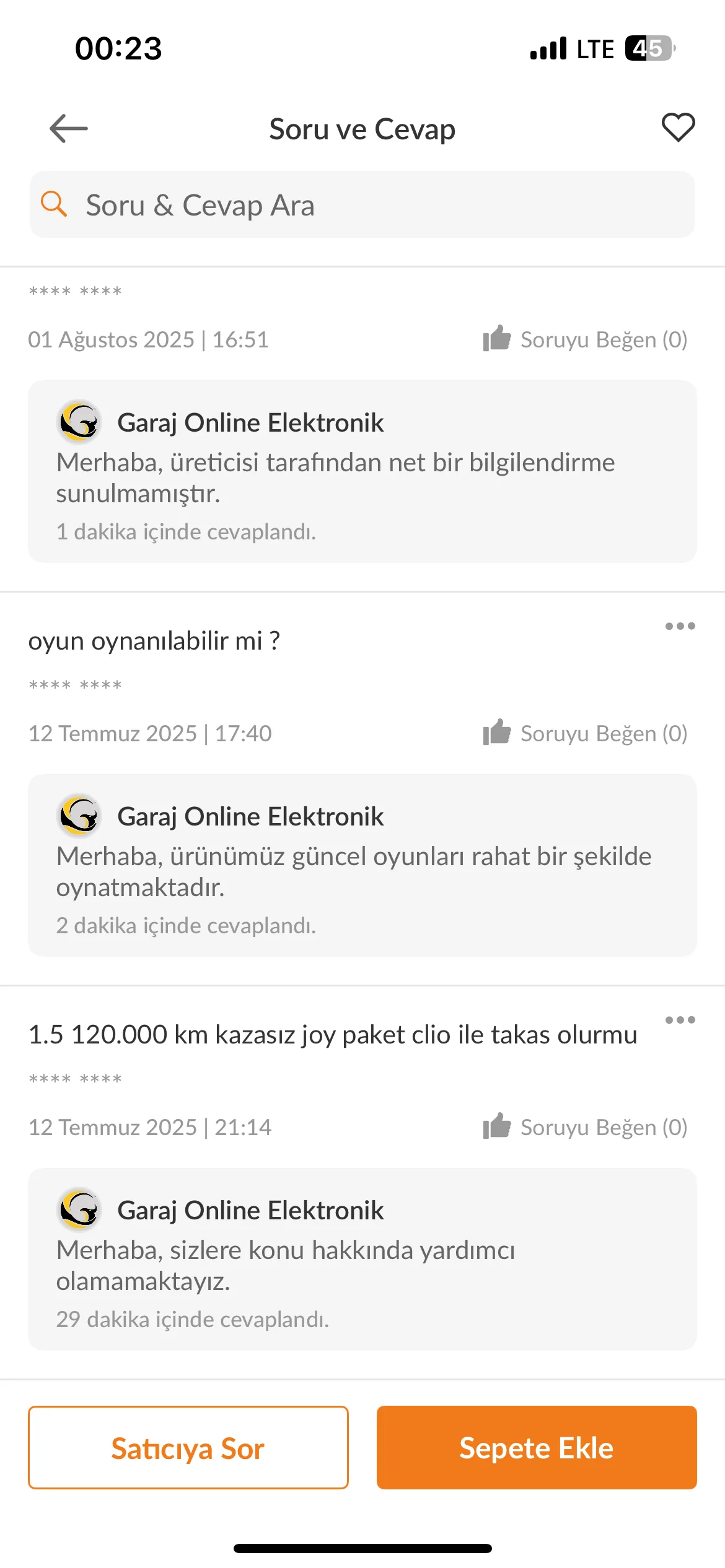Add item to cart with Sepete Ekle
725x1568 pixels.
[x=537, y=1448]
